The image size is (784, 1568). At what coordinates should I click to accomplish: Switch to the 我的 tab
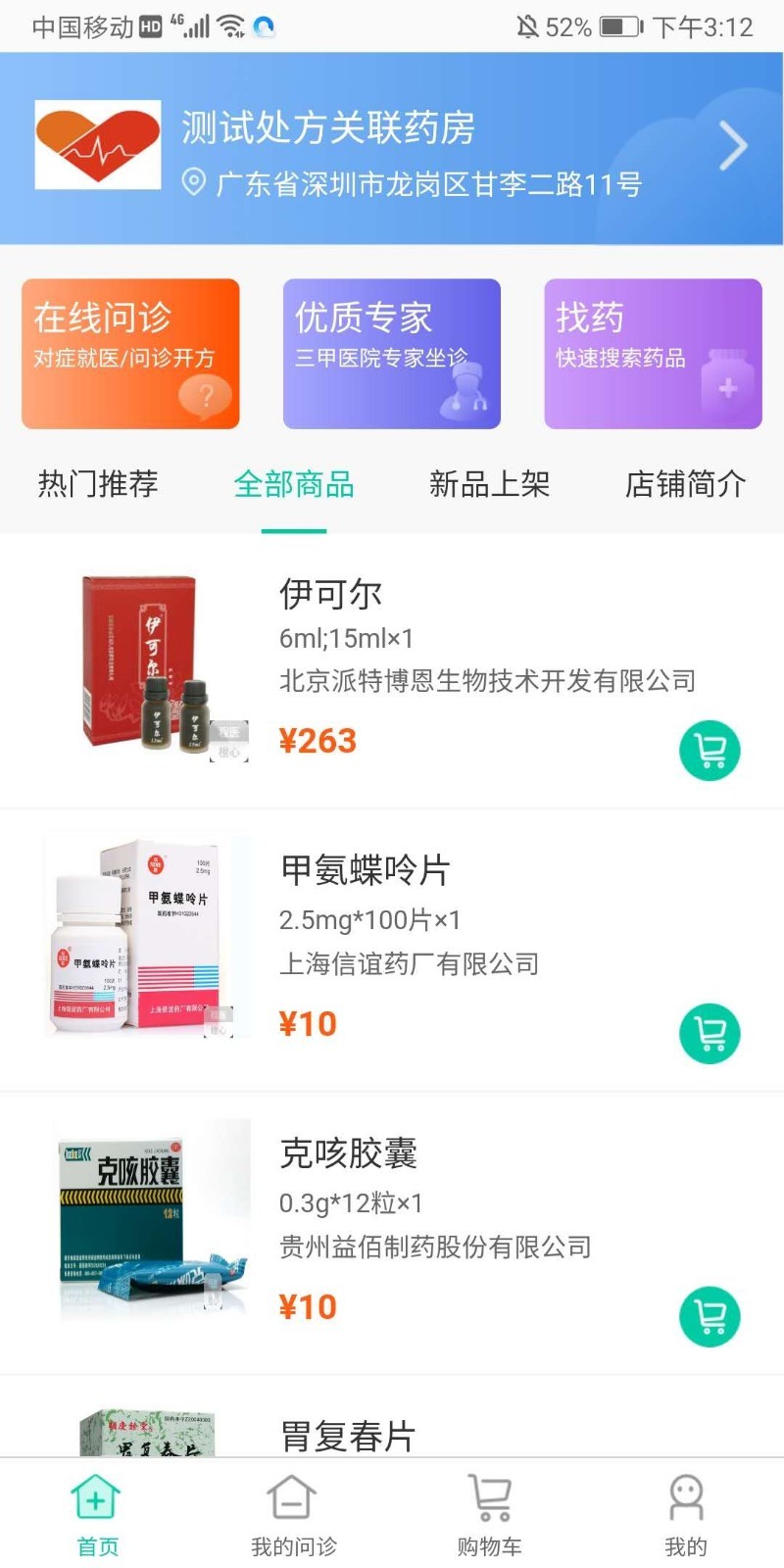[685, 1514]
